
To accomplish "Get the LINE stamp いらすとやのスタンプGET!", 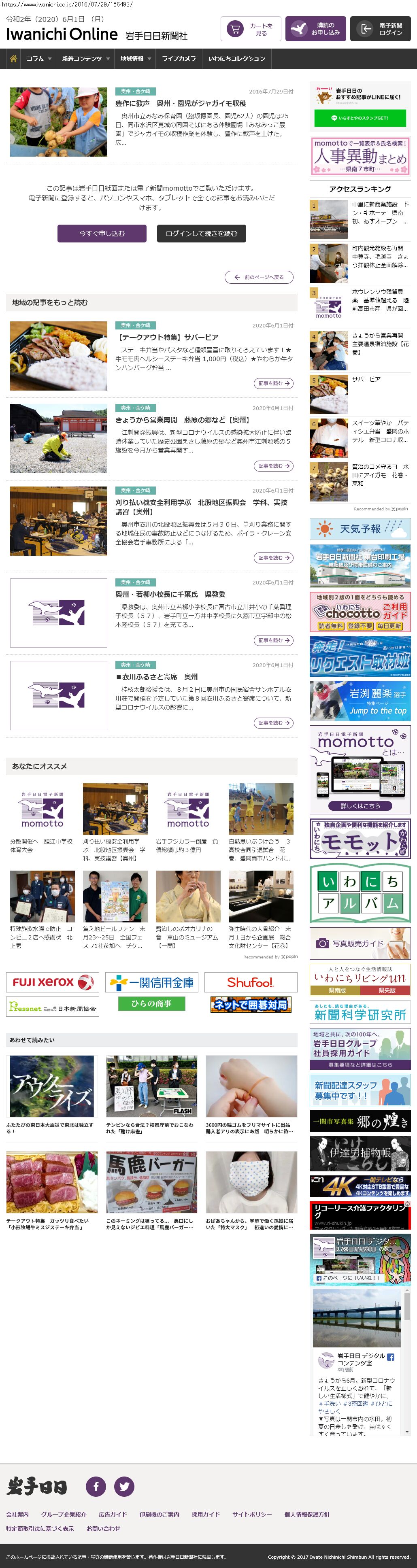I will tap(359, 118).
